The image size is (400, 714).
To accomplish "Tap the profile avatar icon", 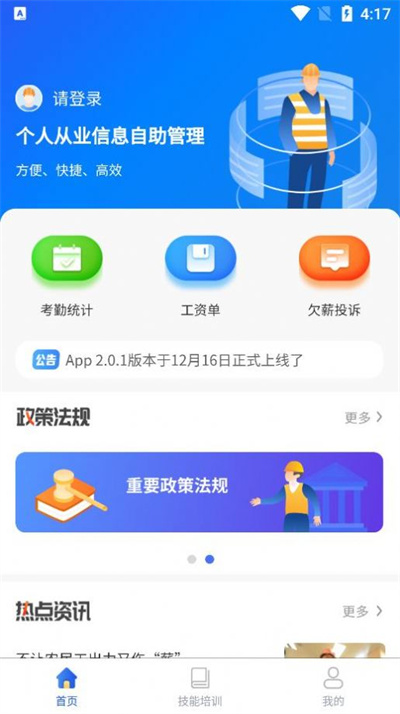I will click(x=29, y=98).
